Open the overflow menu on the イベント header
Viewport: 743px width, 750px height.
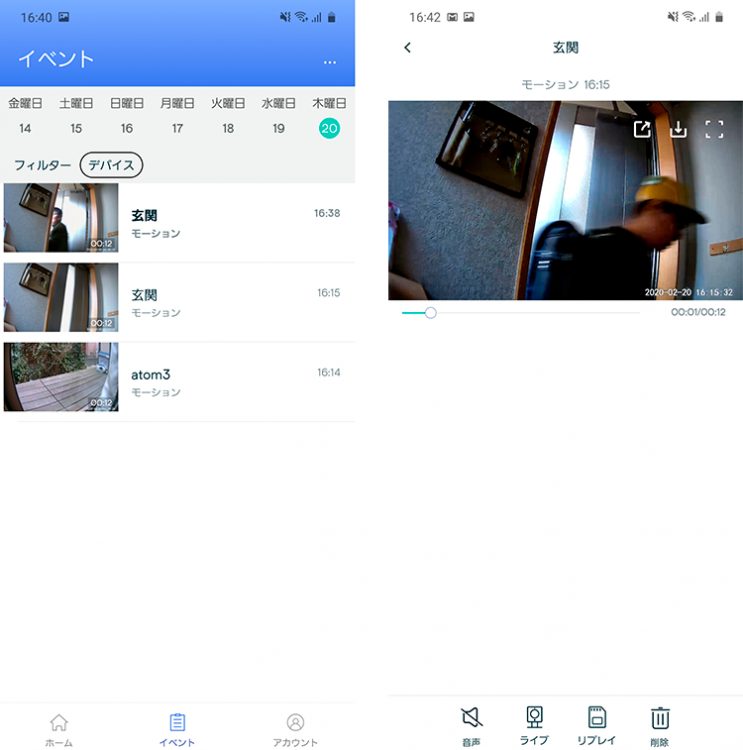point(330,62)
